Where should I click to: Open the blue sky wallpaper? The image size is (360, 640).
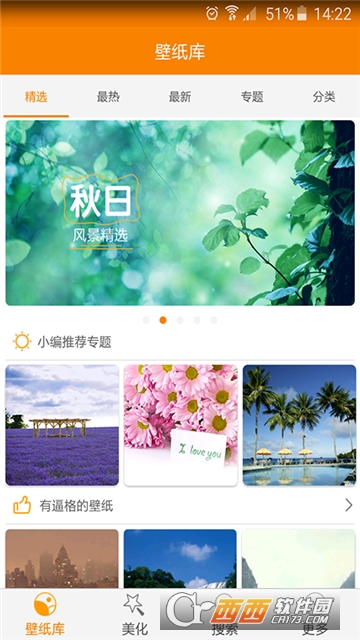180,558
